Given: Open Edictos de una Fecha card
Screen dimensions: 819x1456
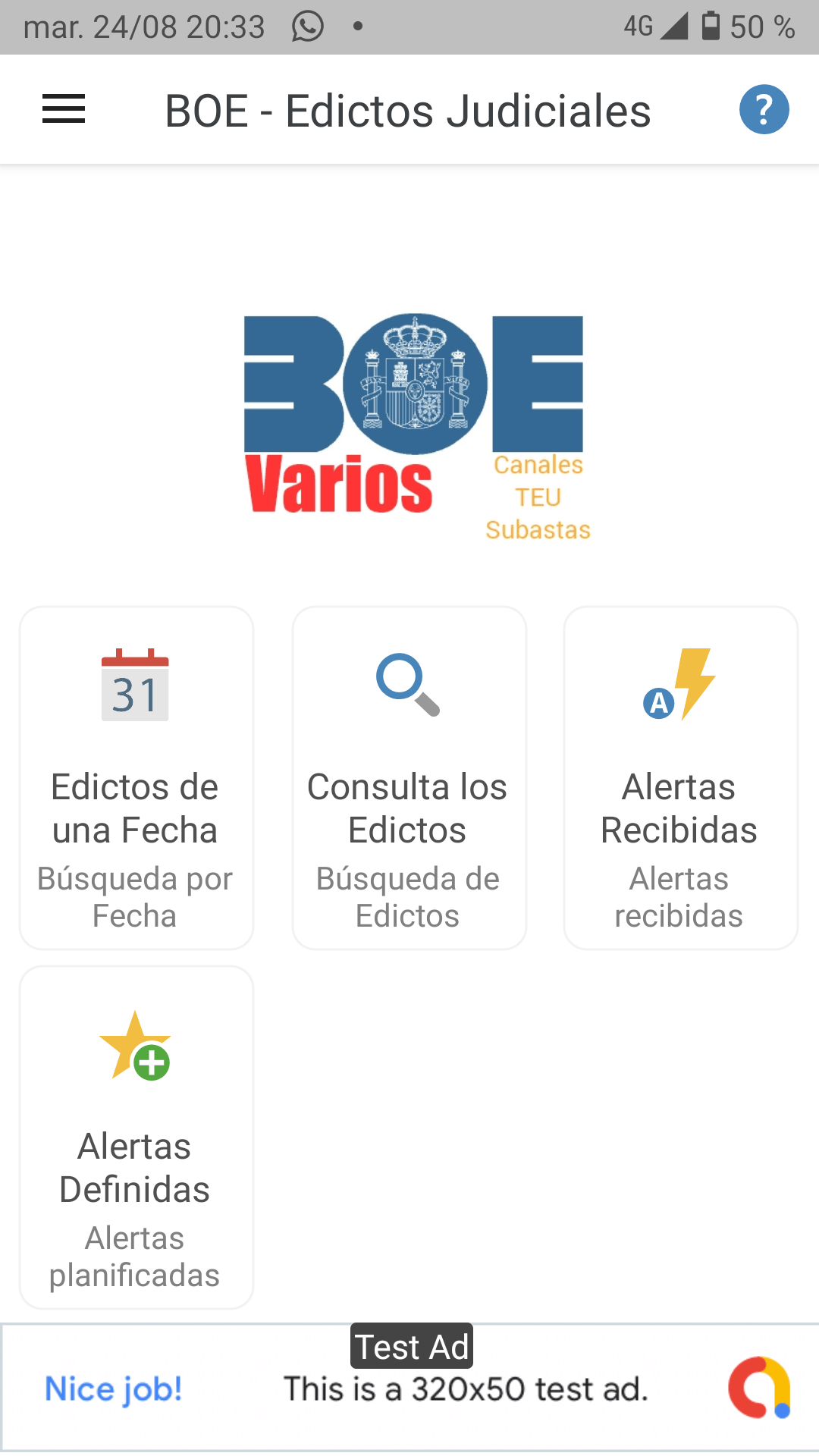Looking at the screenshot, I should coord(136,777).
